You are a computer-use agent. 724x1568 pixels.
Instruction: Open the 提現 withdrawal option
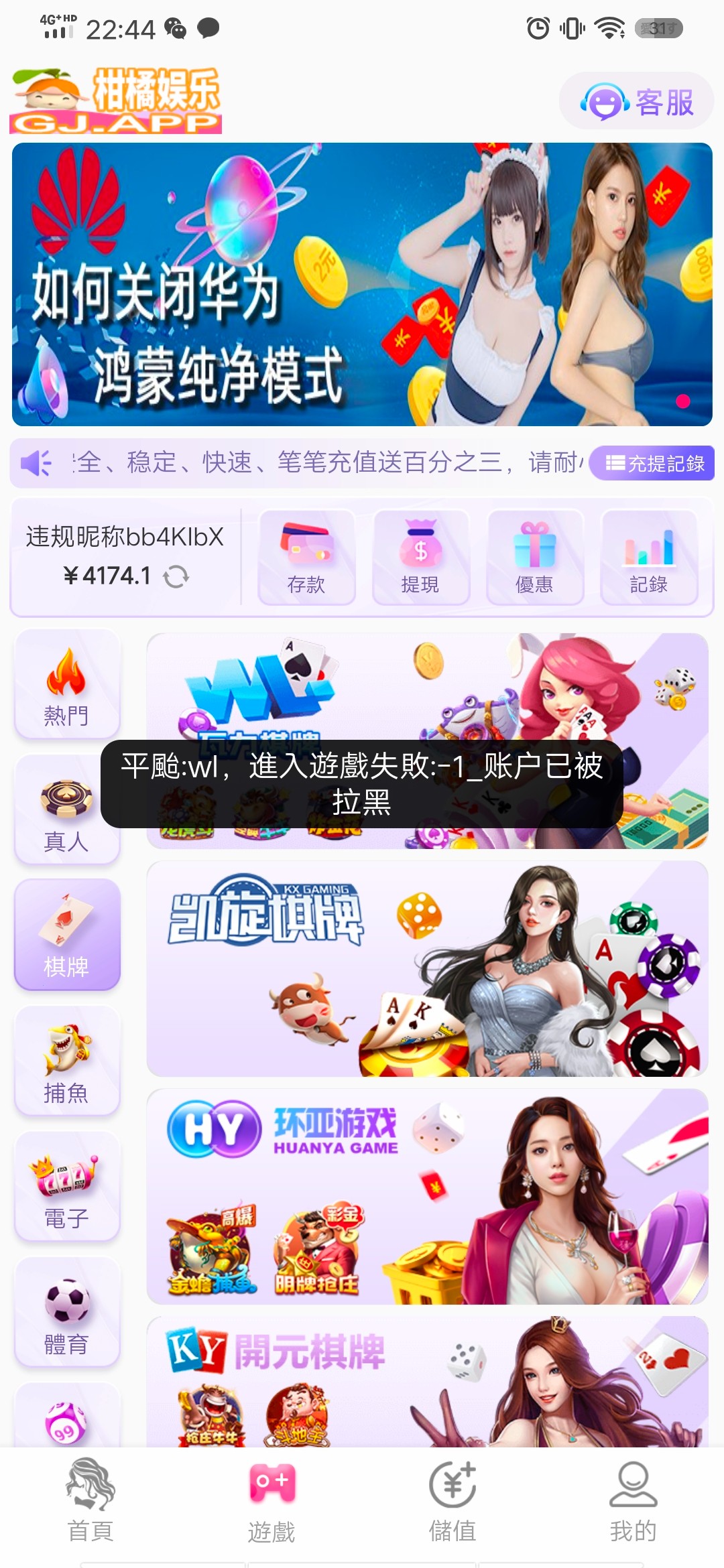[420, 558]
